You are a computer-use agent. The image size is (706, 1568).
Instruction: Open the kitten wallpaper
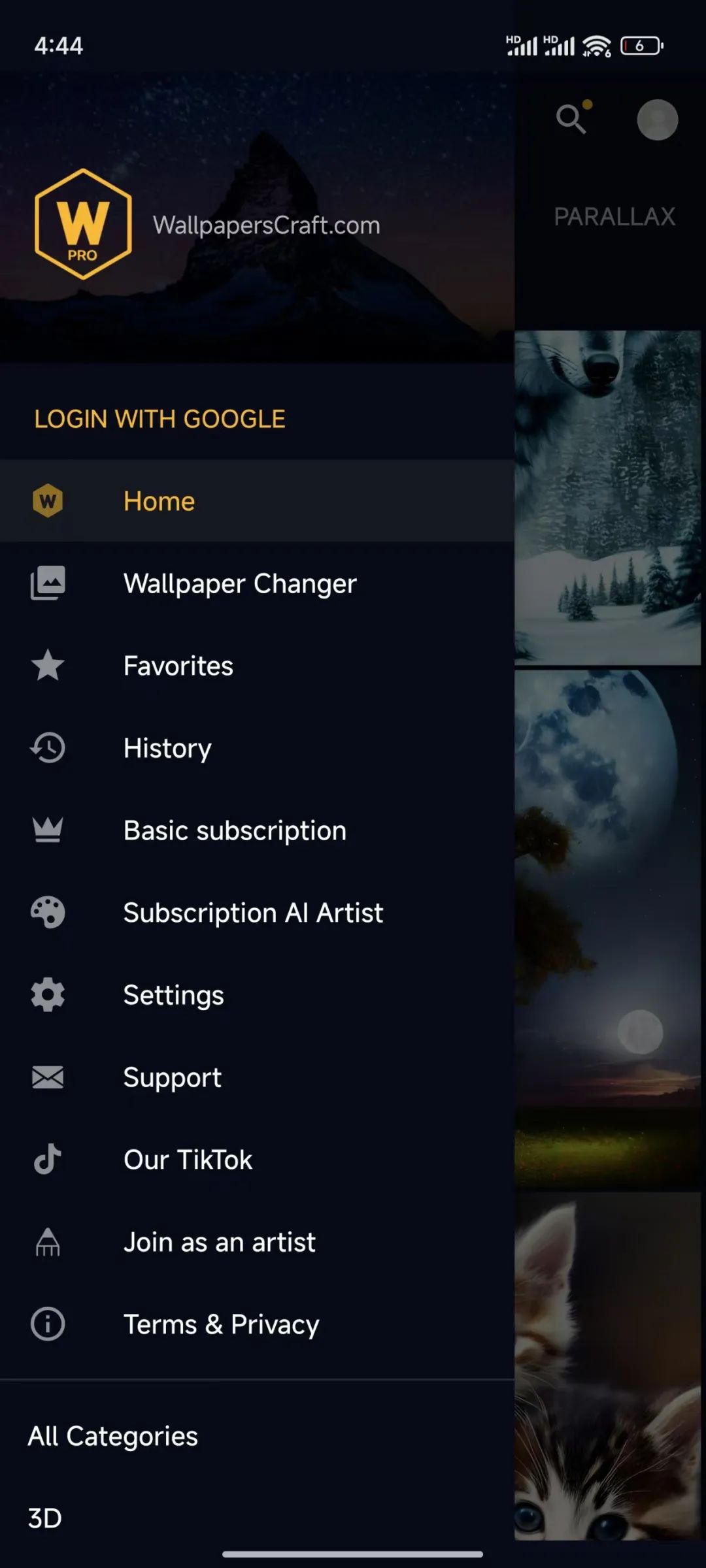click(x=608, y=1365)
